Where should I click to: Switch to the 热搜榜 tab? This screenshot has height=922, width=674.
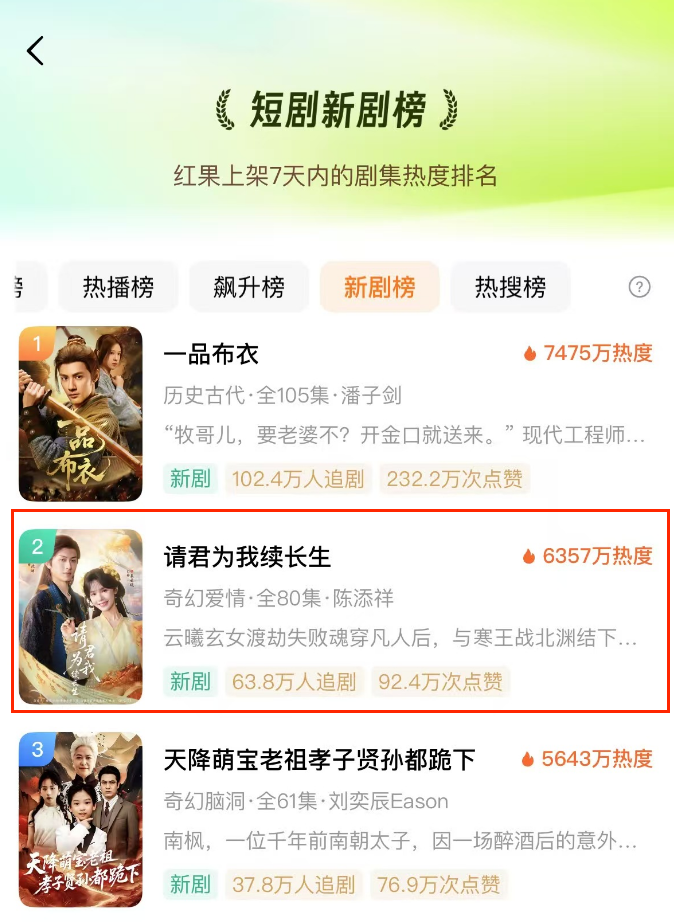click(510, 288)
